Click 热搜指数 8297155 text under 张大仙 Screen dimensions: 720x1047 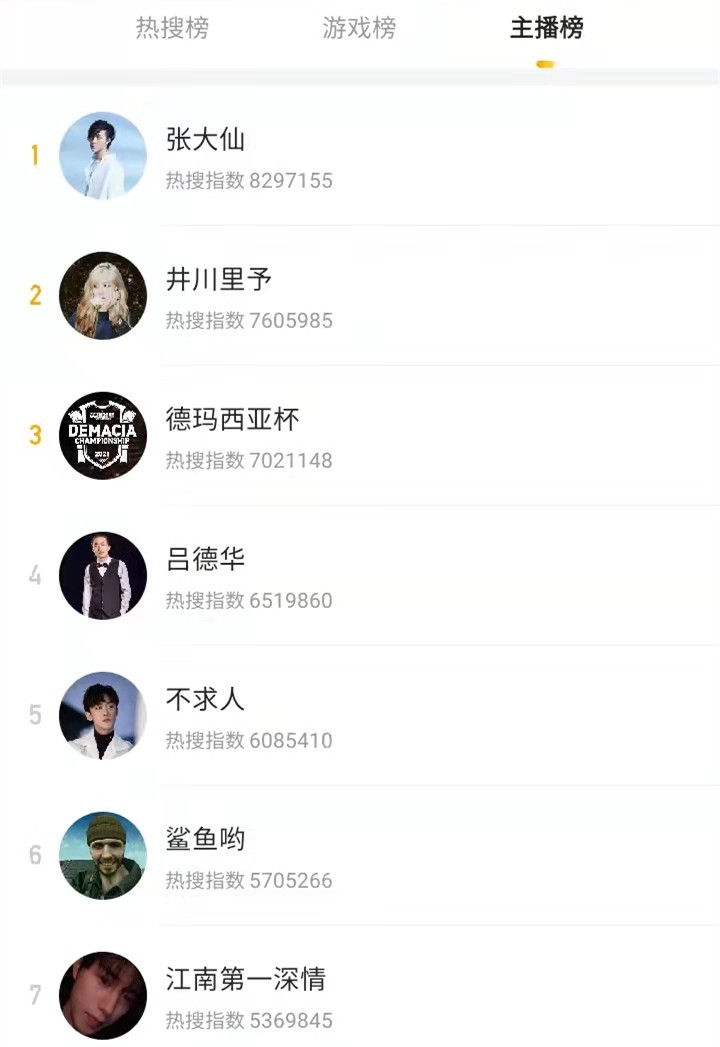pyautogui.click(x=250, y=181)
